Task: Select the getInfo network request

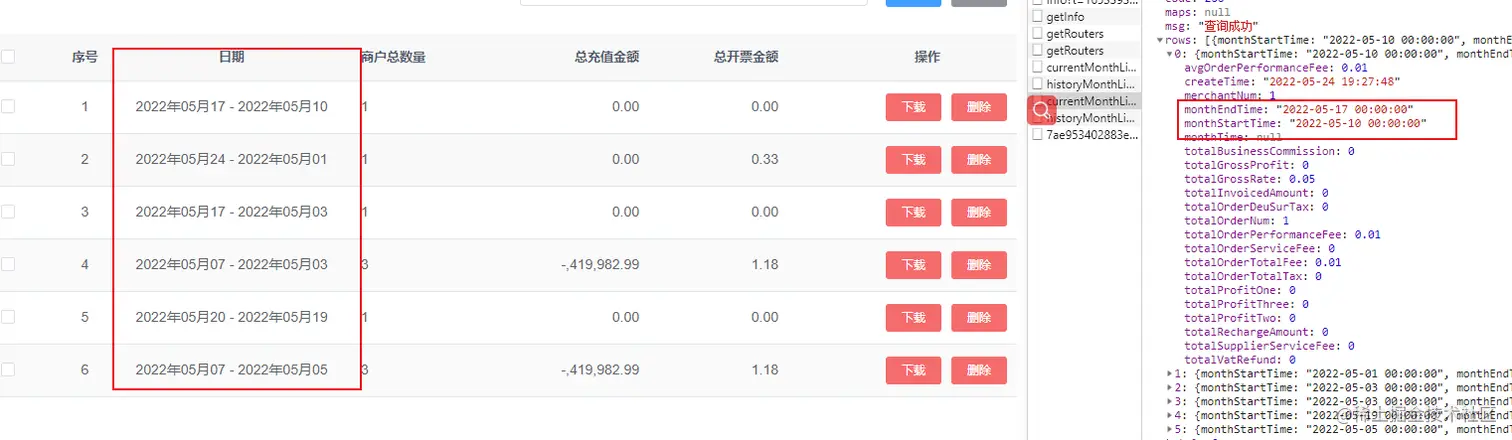Action: [1065, 17]
